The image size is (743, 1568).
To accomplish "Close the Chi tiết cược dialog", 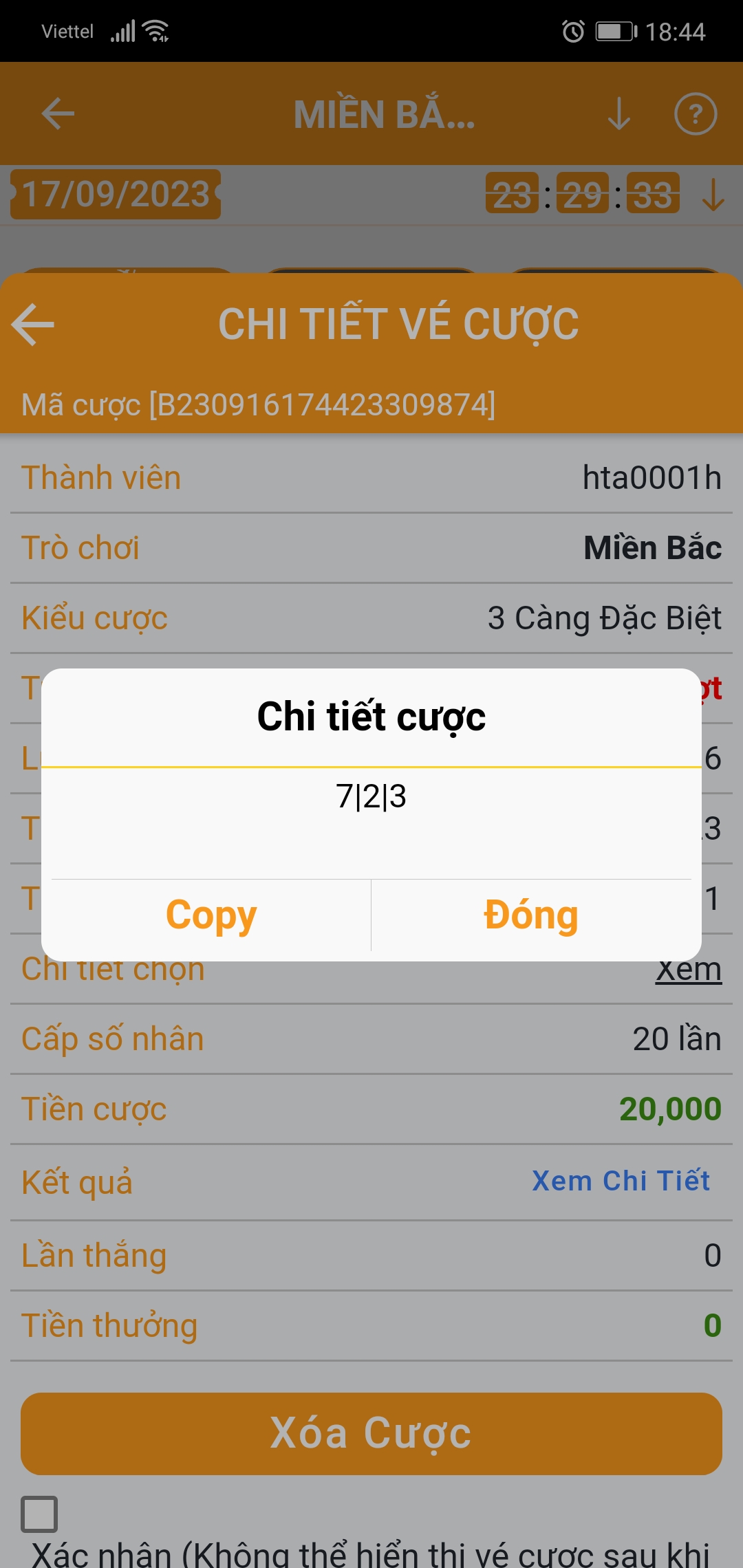I will (530, 915).
